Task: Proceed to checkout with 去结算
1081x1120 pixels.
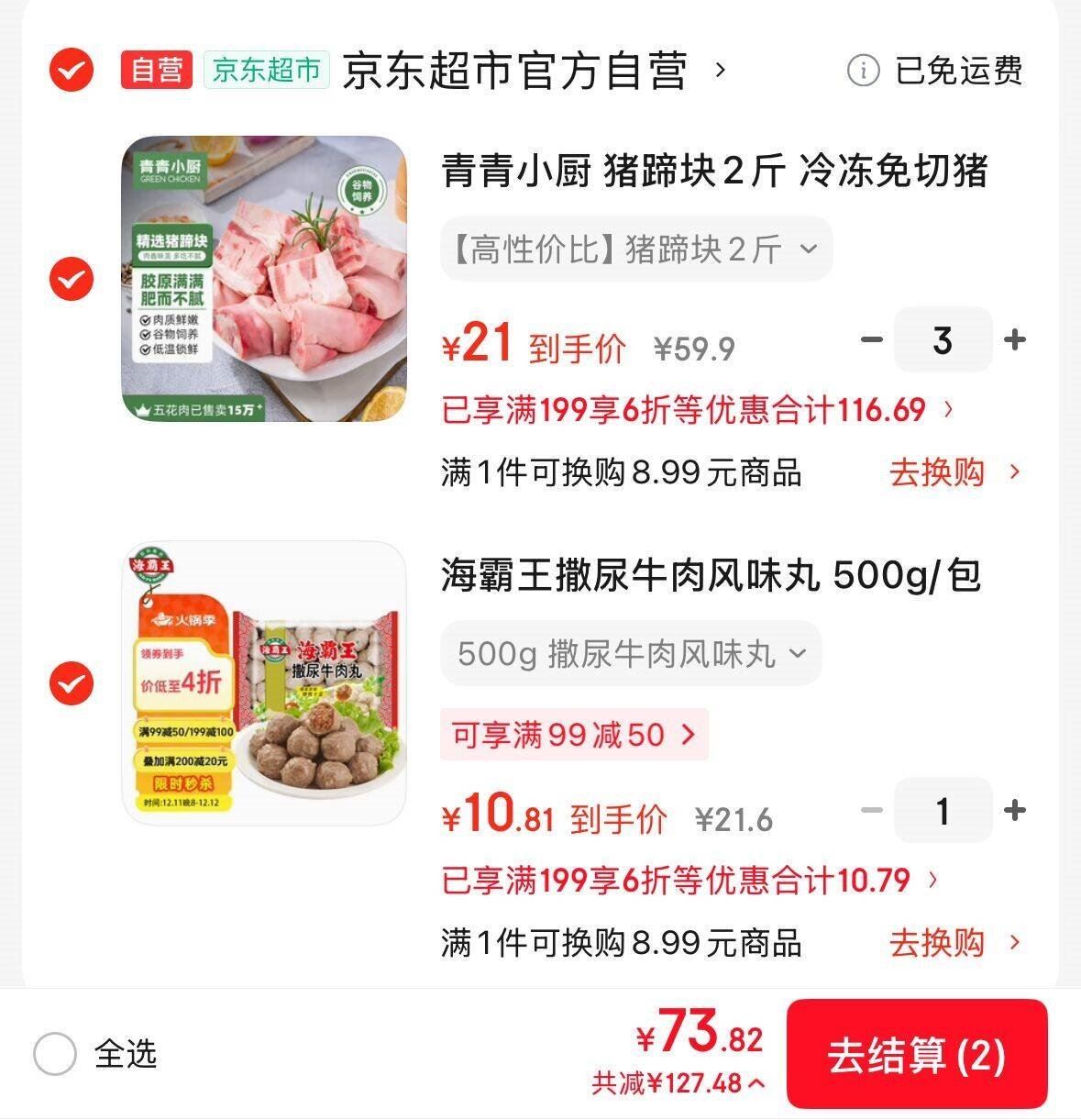Action: click(916, 1054)
